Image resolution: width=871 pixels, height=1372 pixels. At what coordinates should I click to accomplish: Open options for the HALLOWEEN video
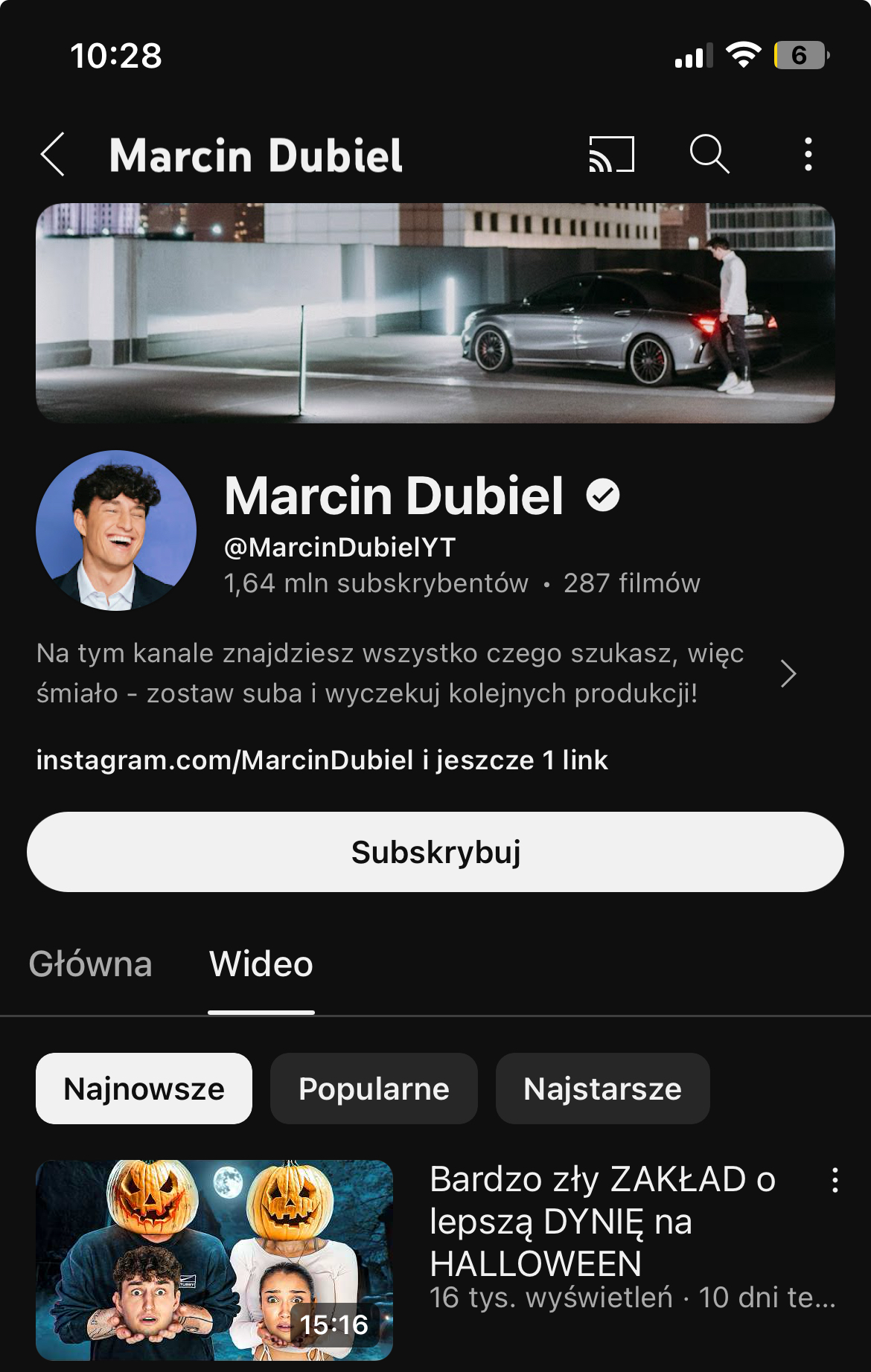pos(835,1180)
